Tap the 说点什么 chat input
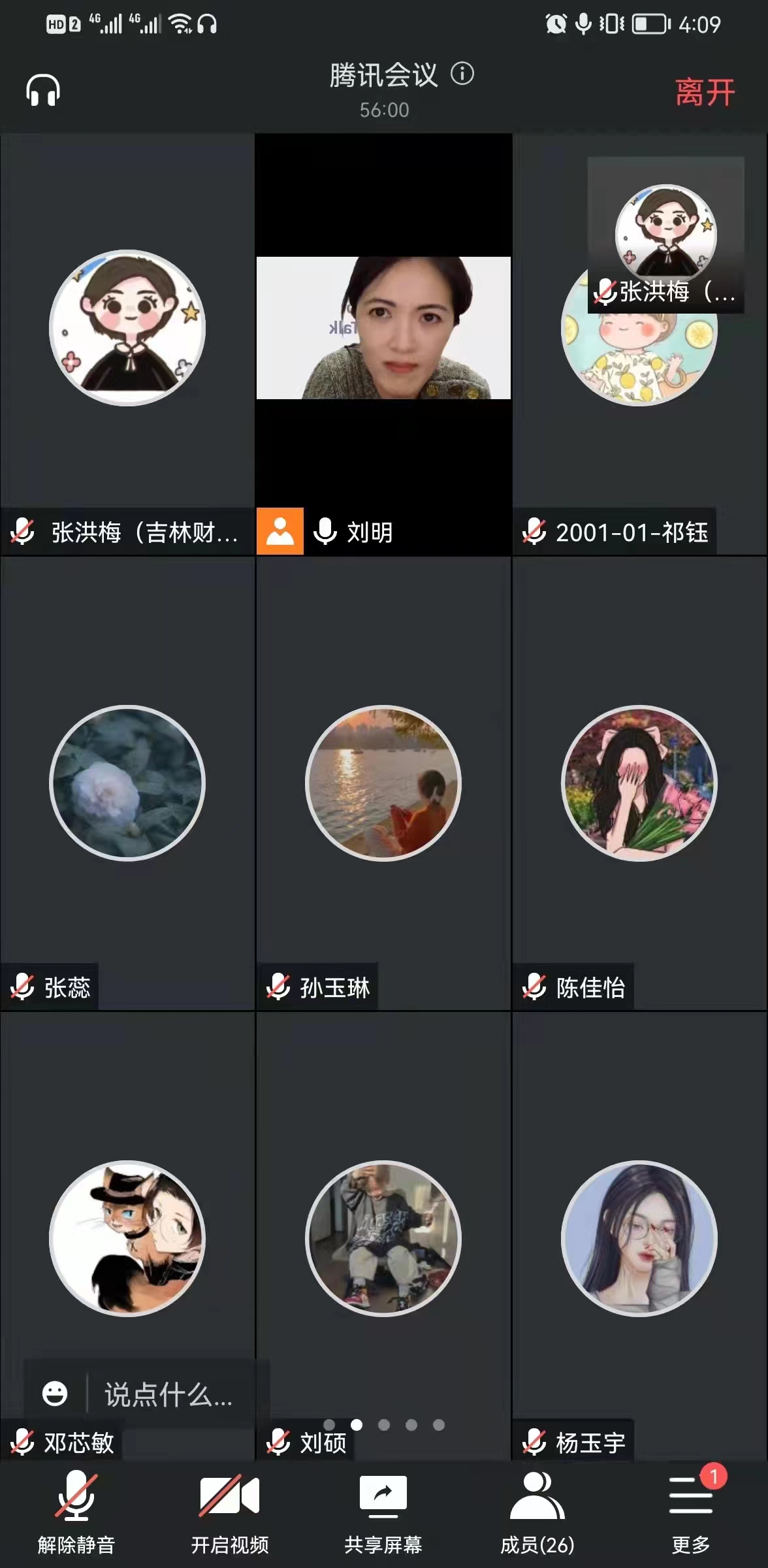Image resolution: width=768 pixels, height=1568 pixels. [168, 1394]
